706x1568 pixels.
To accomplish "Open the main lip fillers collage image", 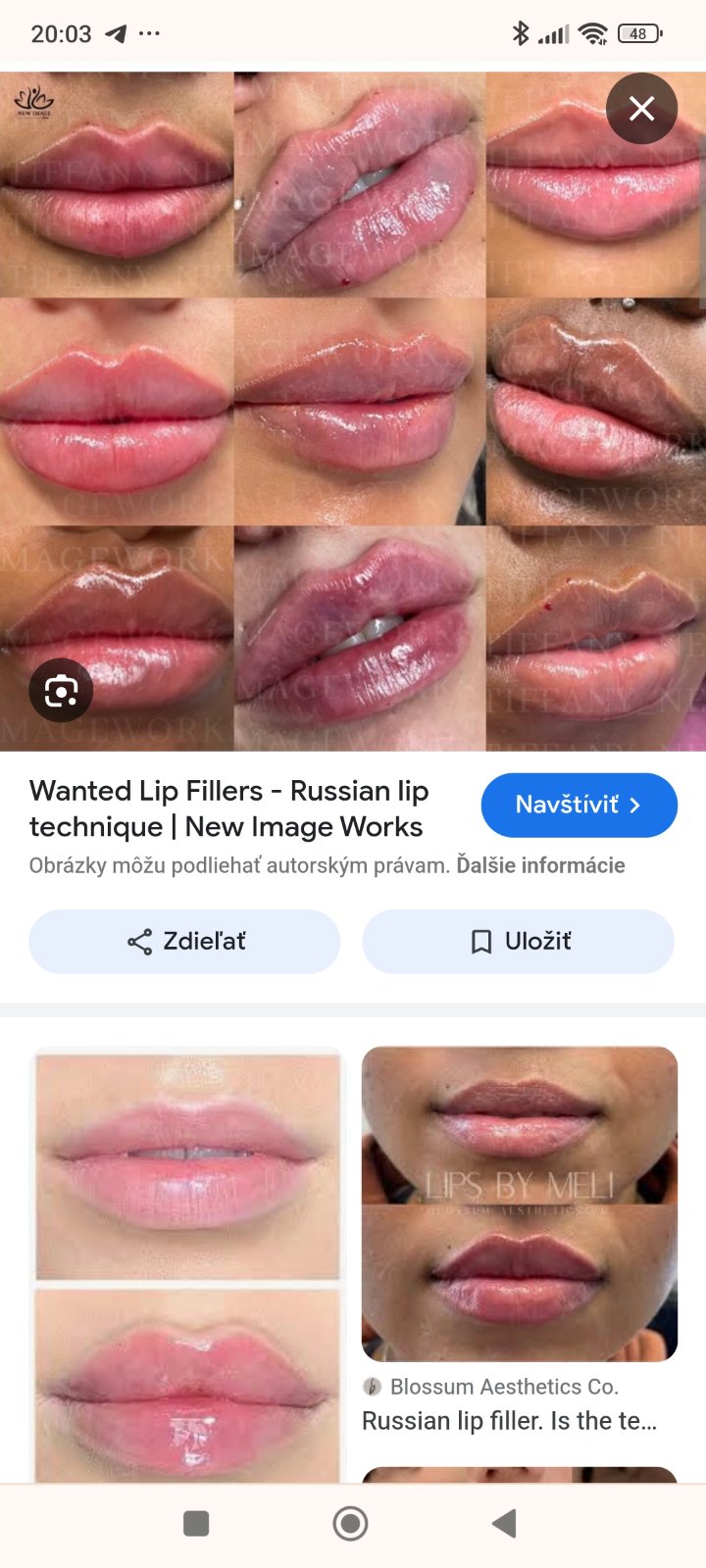I will (x=353, y=412).
